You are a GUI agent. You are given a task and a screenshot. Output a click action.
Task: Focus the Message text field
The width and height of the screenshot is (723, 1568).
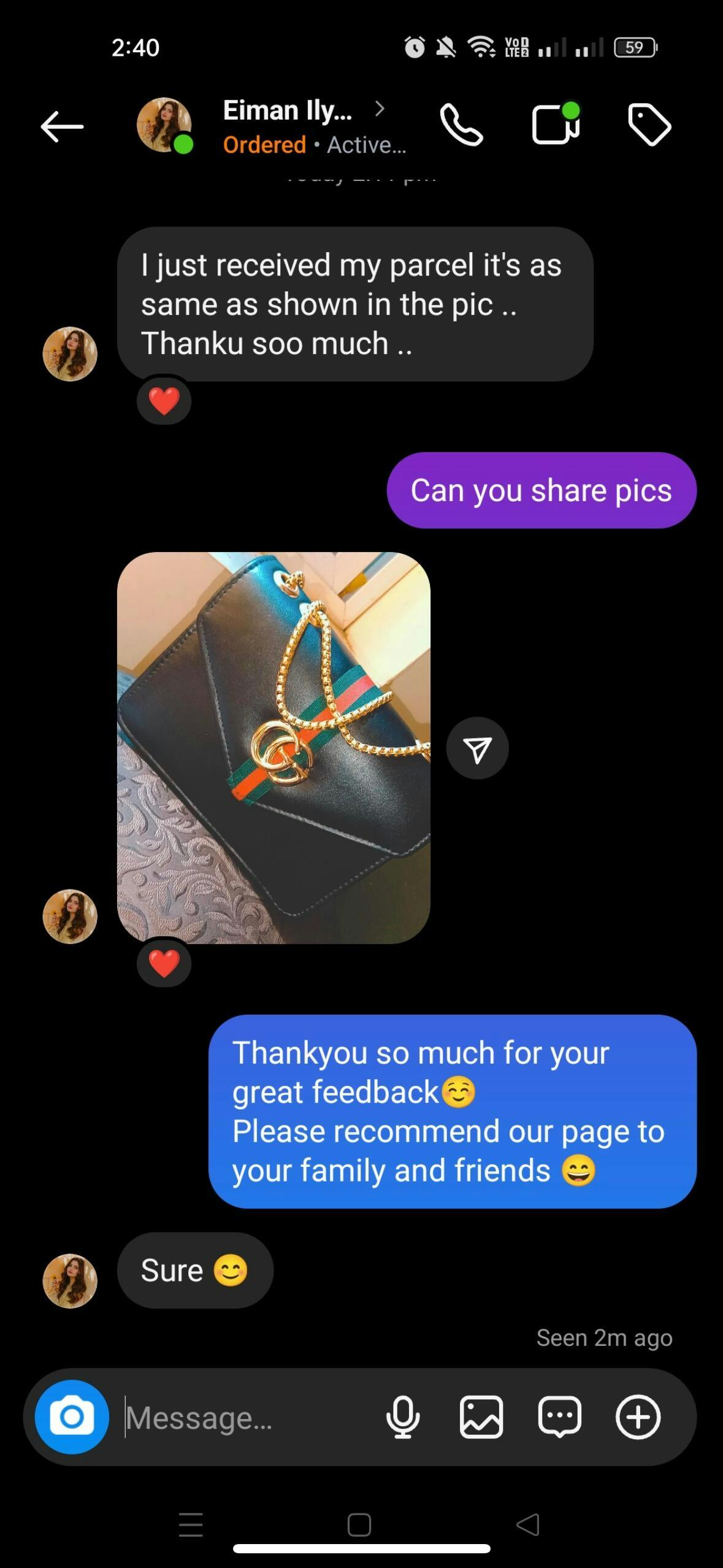click(248, 1417)
